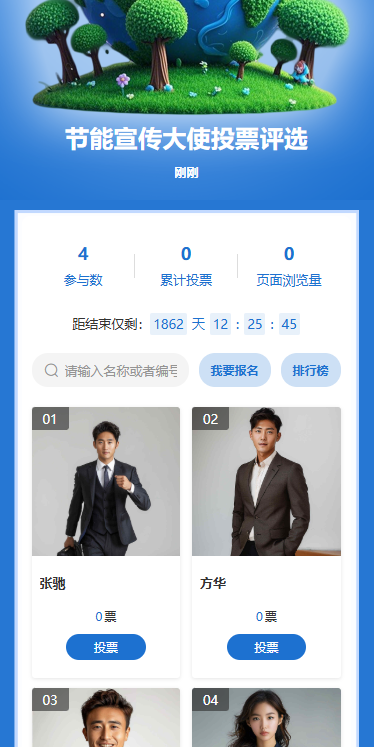Tap the 我要报名 button
This screenshot has width=374, height=747.
235,370
